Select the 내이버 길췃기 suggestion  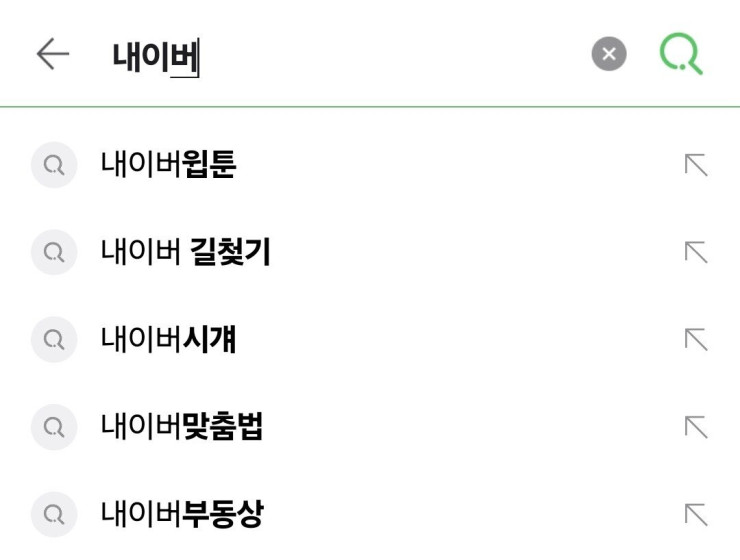[x=185, y=253]
